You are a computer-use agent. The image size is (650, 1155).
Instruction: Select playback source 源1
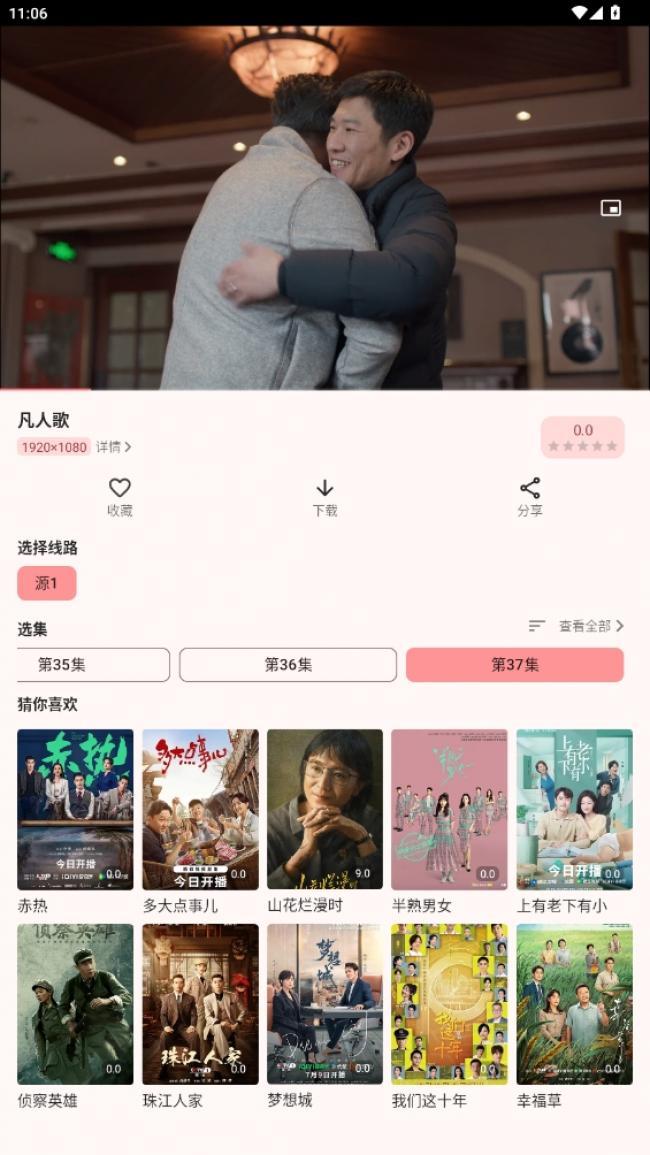point(47,583)
